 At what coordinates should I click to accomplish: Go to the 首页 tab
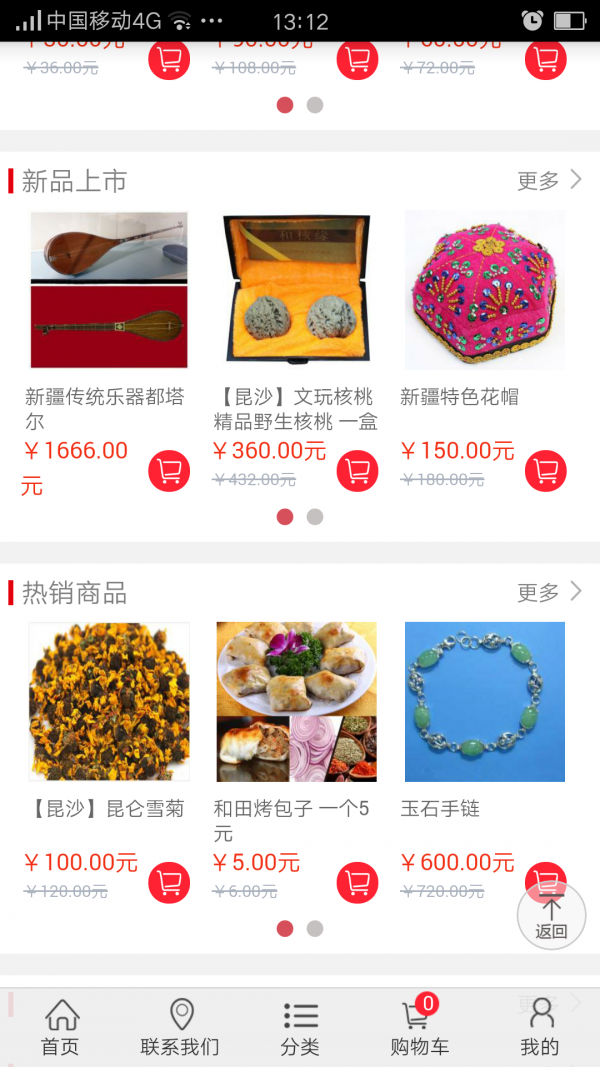(60, 1027)
